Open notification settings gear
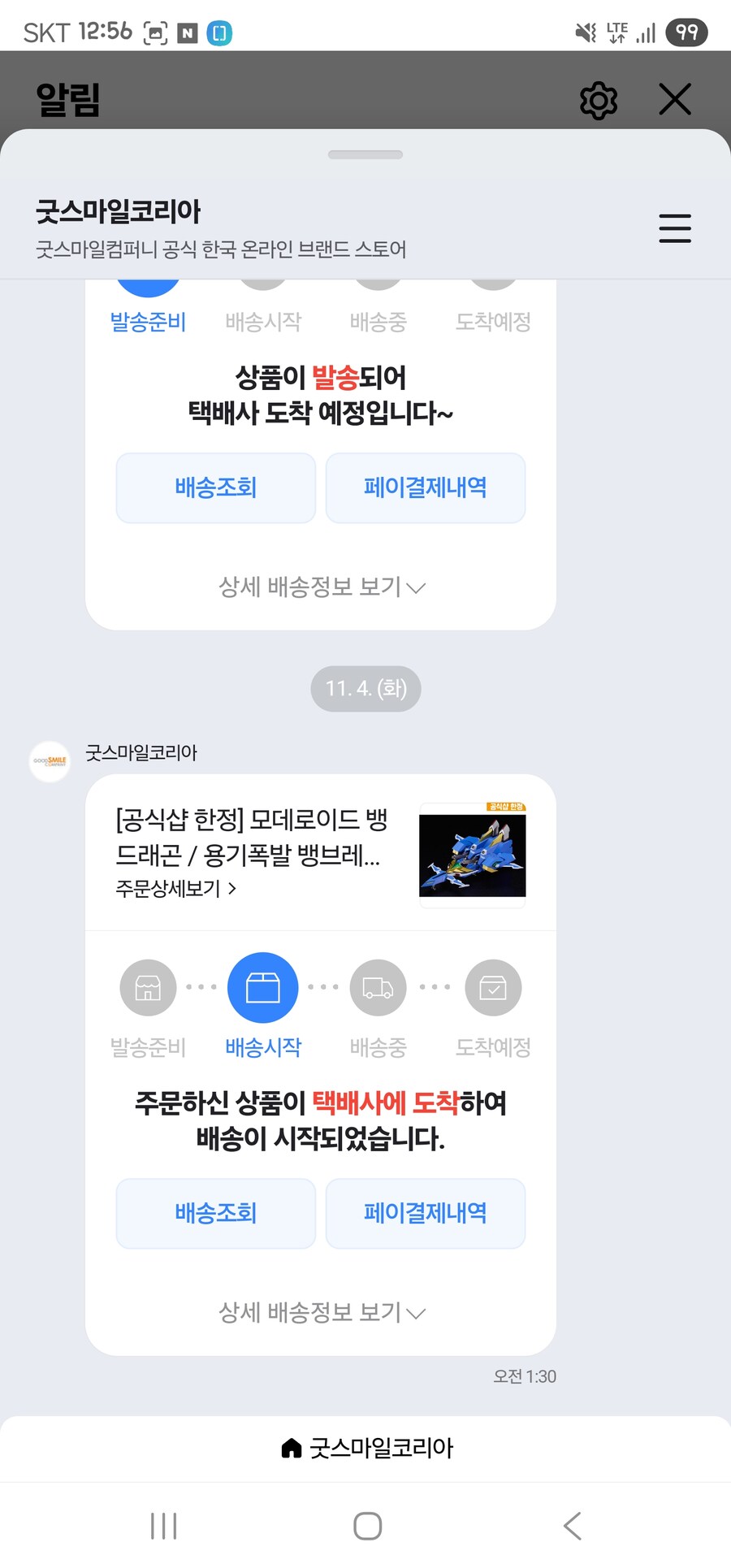 pos(599,100)
